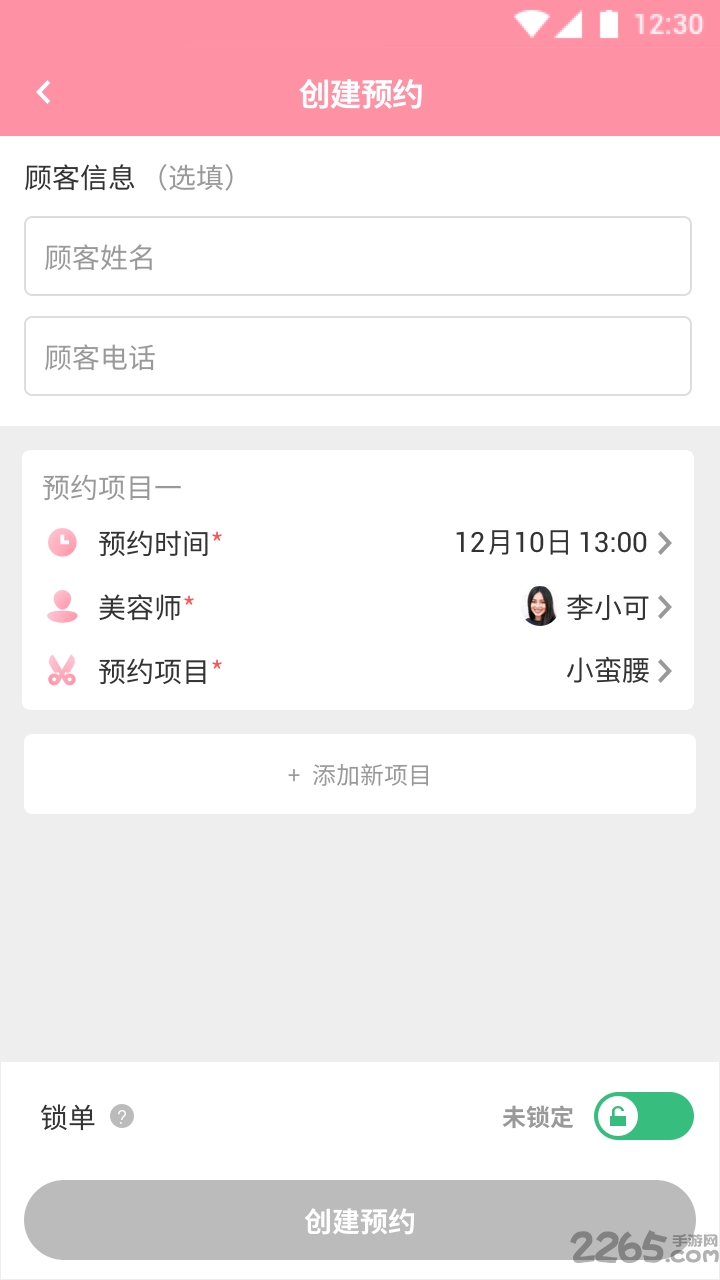The image size is (720, 1280).
Task: Open the help icon beside 锁单
Action: tap(122, 1116)
